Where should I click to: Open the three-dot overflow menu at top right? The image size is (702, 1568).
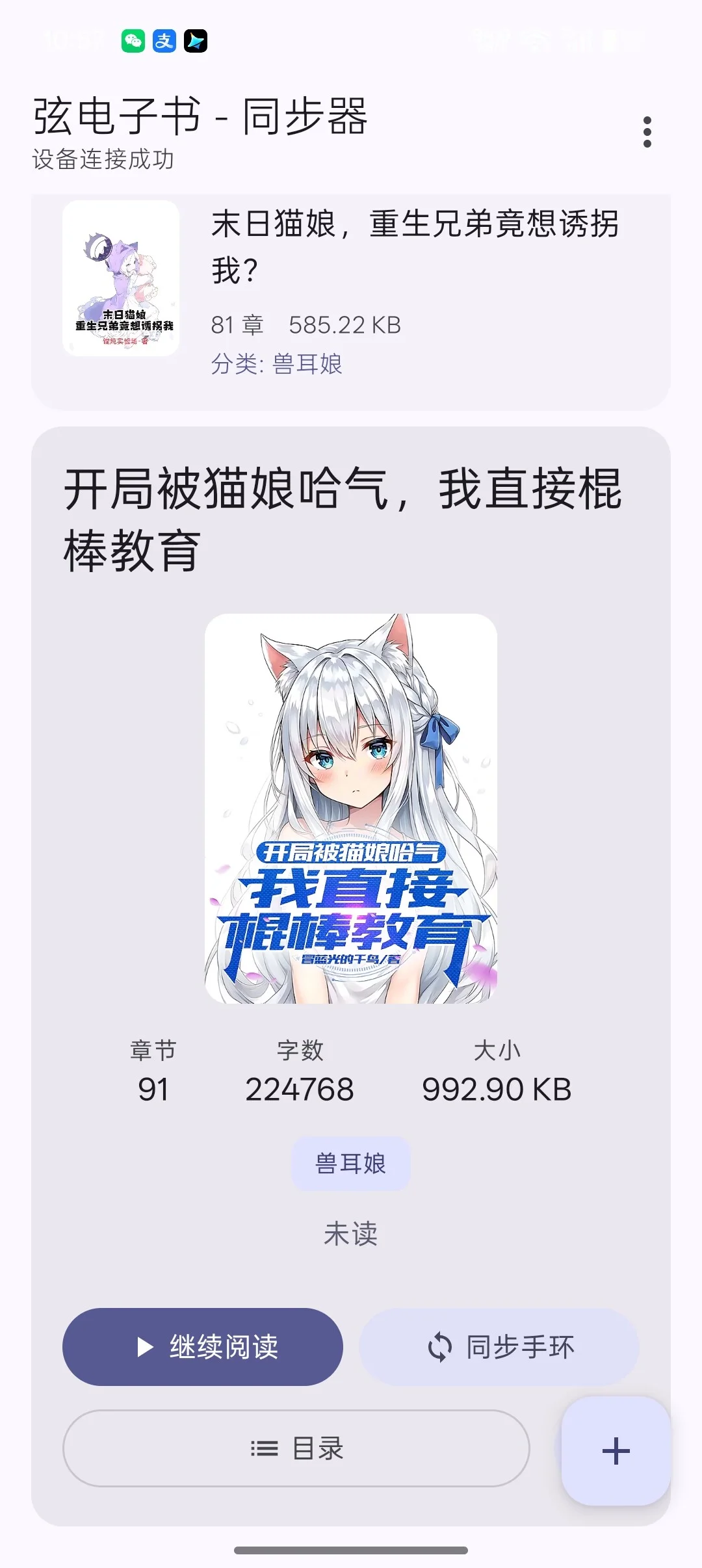tap(647, 132)
